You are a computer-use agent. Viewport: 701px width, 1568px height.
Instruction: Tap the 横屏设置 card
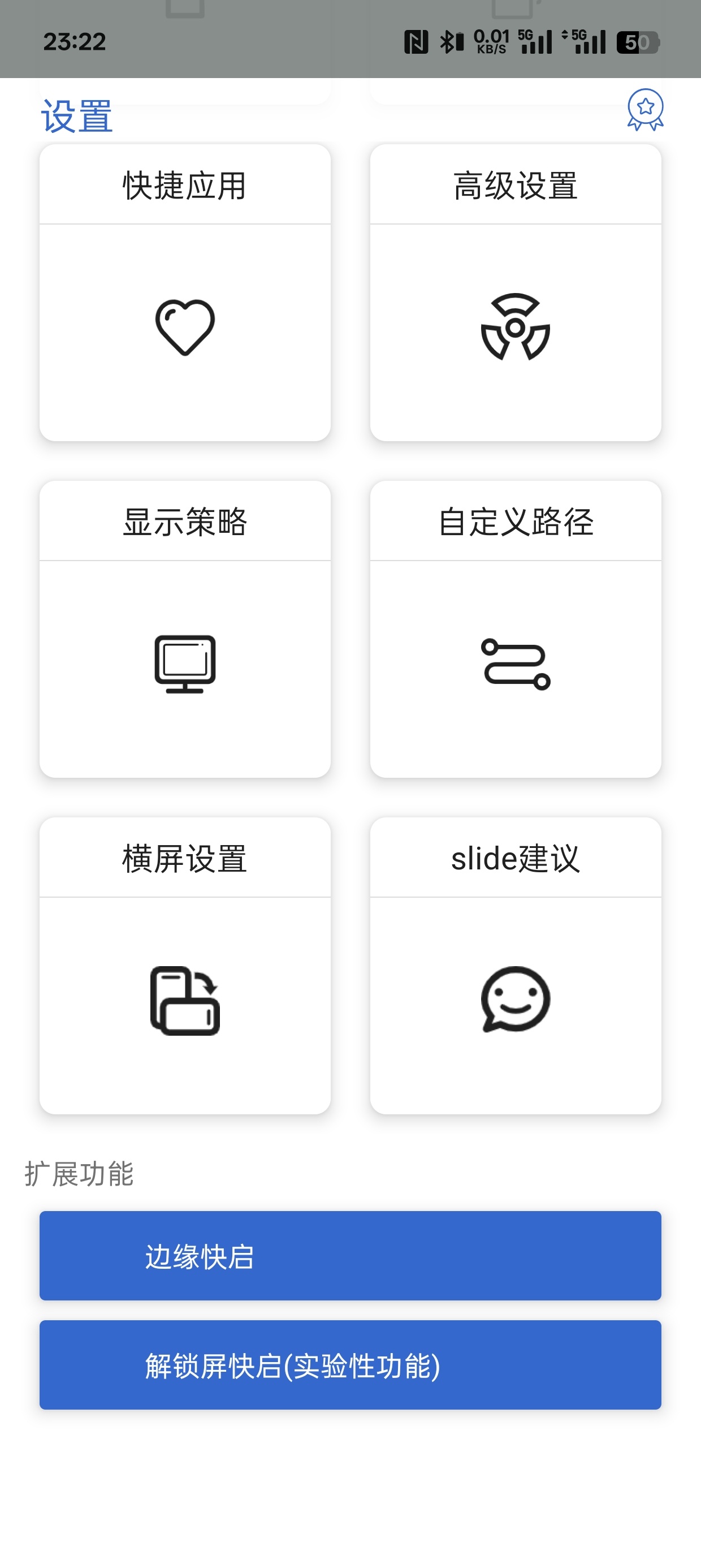coord(185,966)
